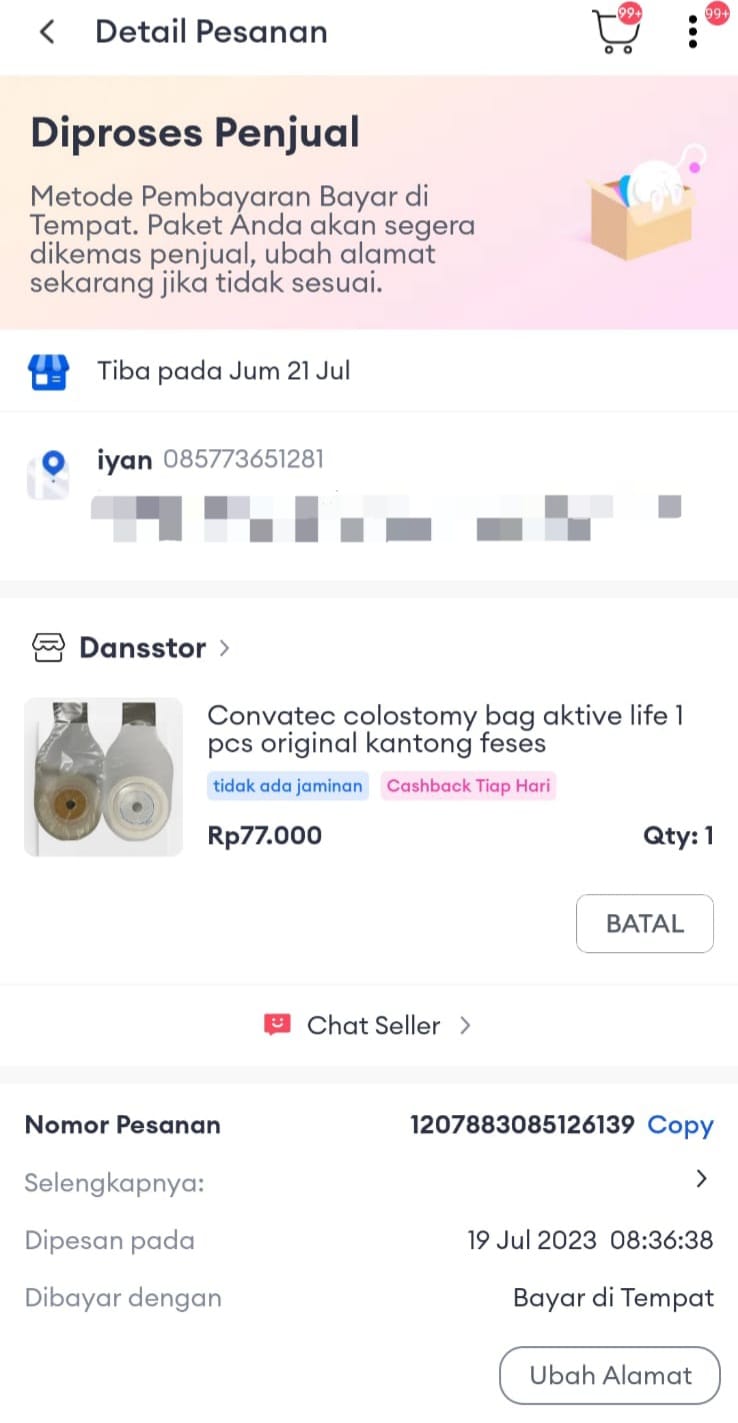
Task: Cancel the order with BATAL
Action: pos(644,923)
